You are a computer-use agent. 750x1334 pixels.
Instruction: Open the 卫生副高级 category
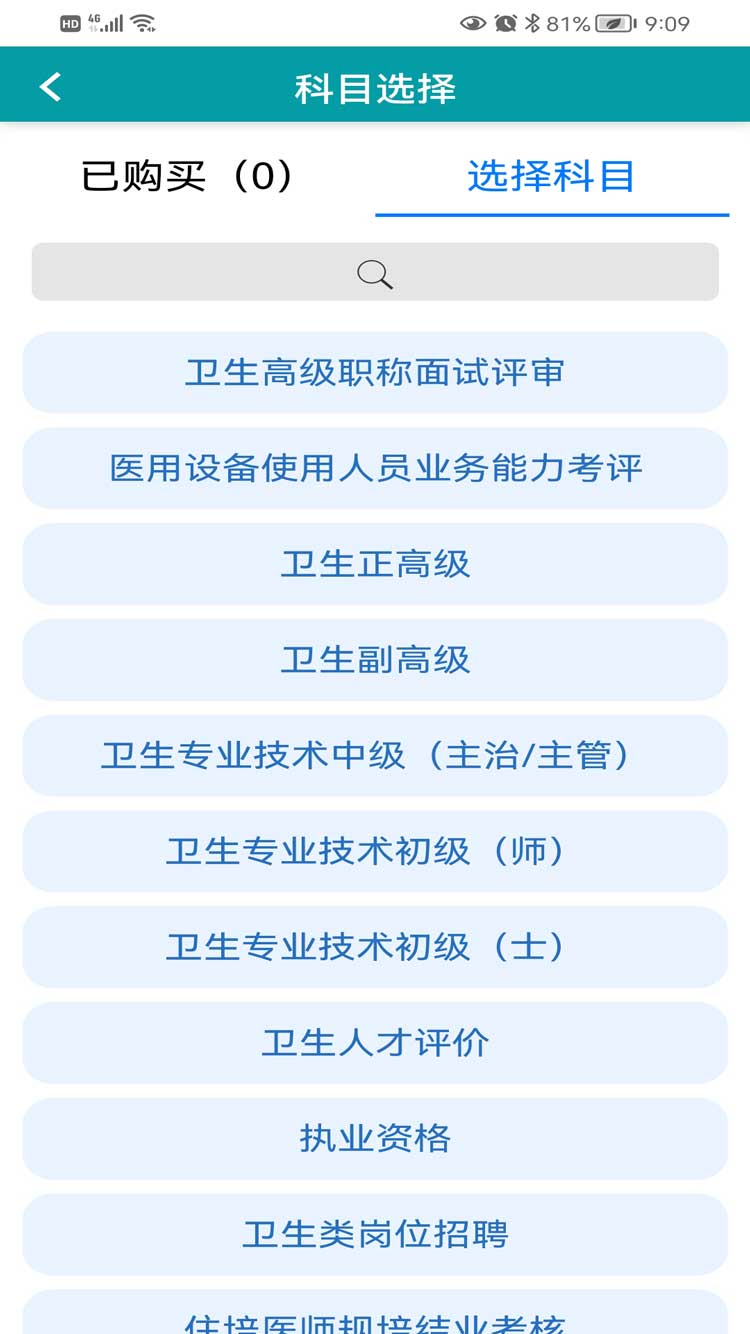(x=375, y=660)
